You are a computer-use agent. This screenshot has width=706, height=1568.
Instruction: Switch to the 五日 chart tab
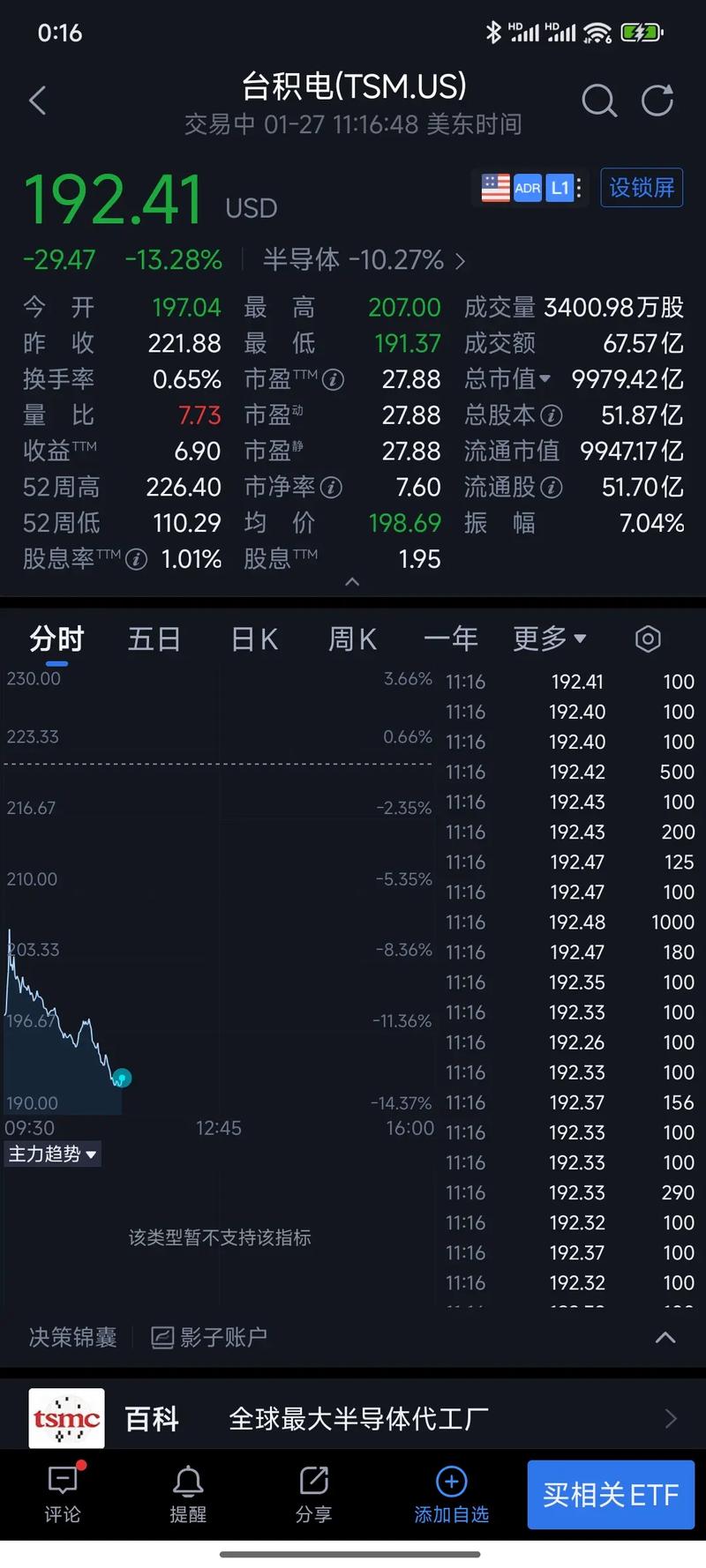pyautogui.click(x=154, y=638)
